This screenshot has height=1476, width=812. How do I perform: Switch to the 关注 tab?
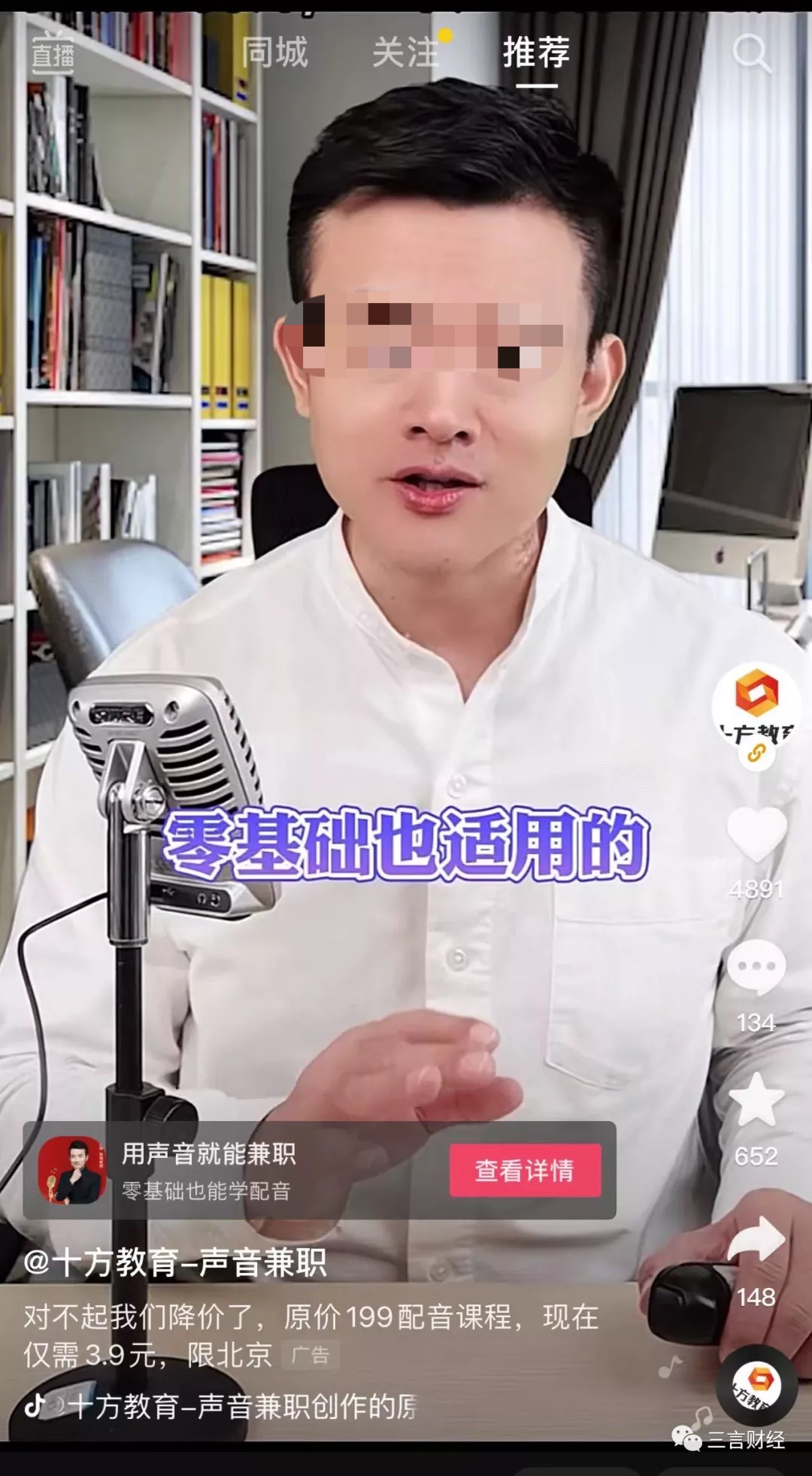click(x=406, y=53)
